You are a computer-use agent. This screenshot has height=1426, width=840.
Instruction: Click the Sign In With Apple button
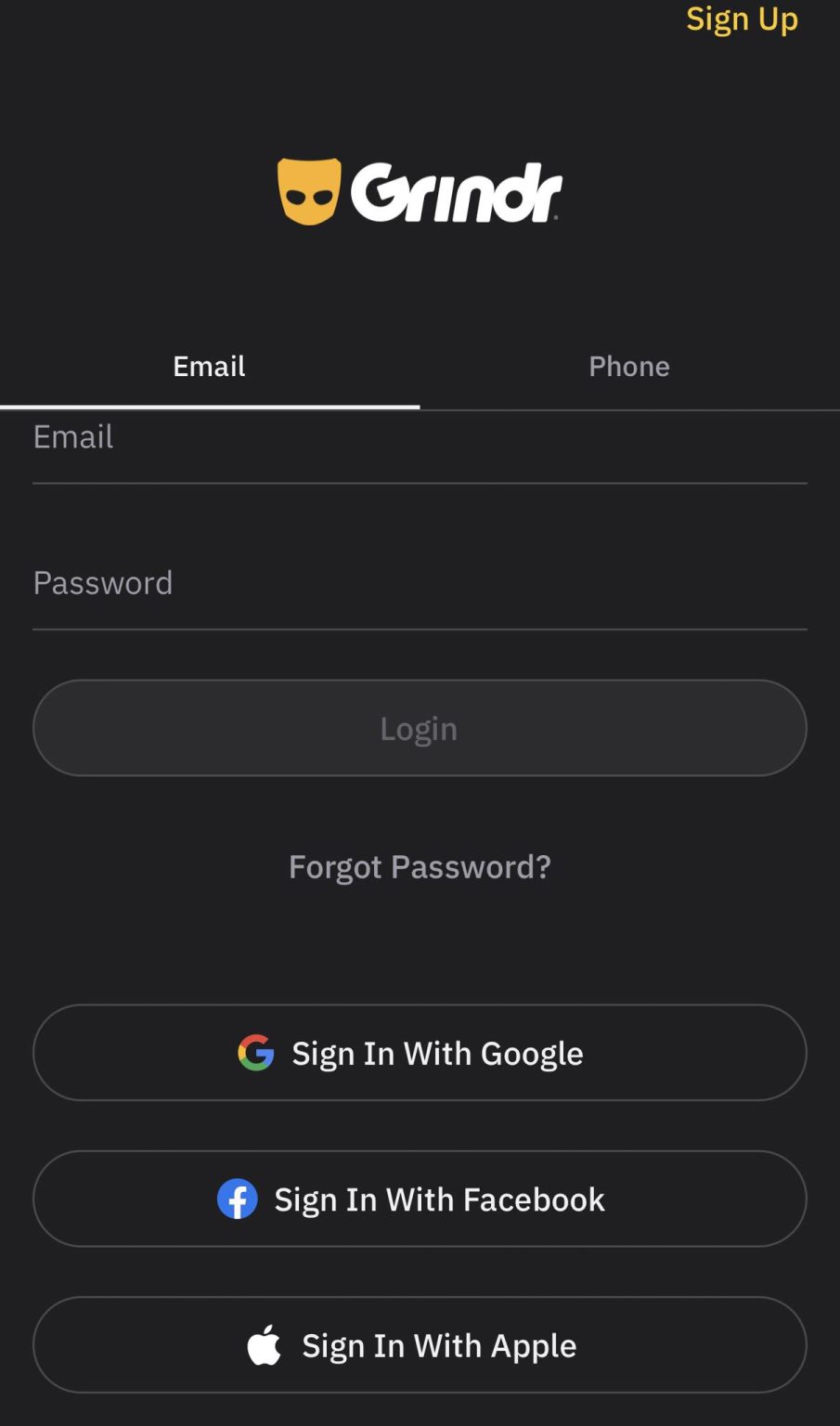pyautogui.click(x=420, y=1344)
